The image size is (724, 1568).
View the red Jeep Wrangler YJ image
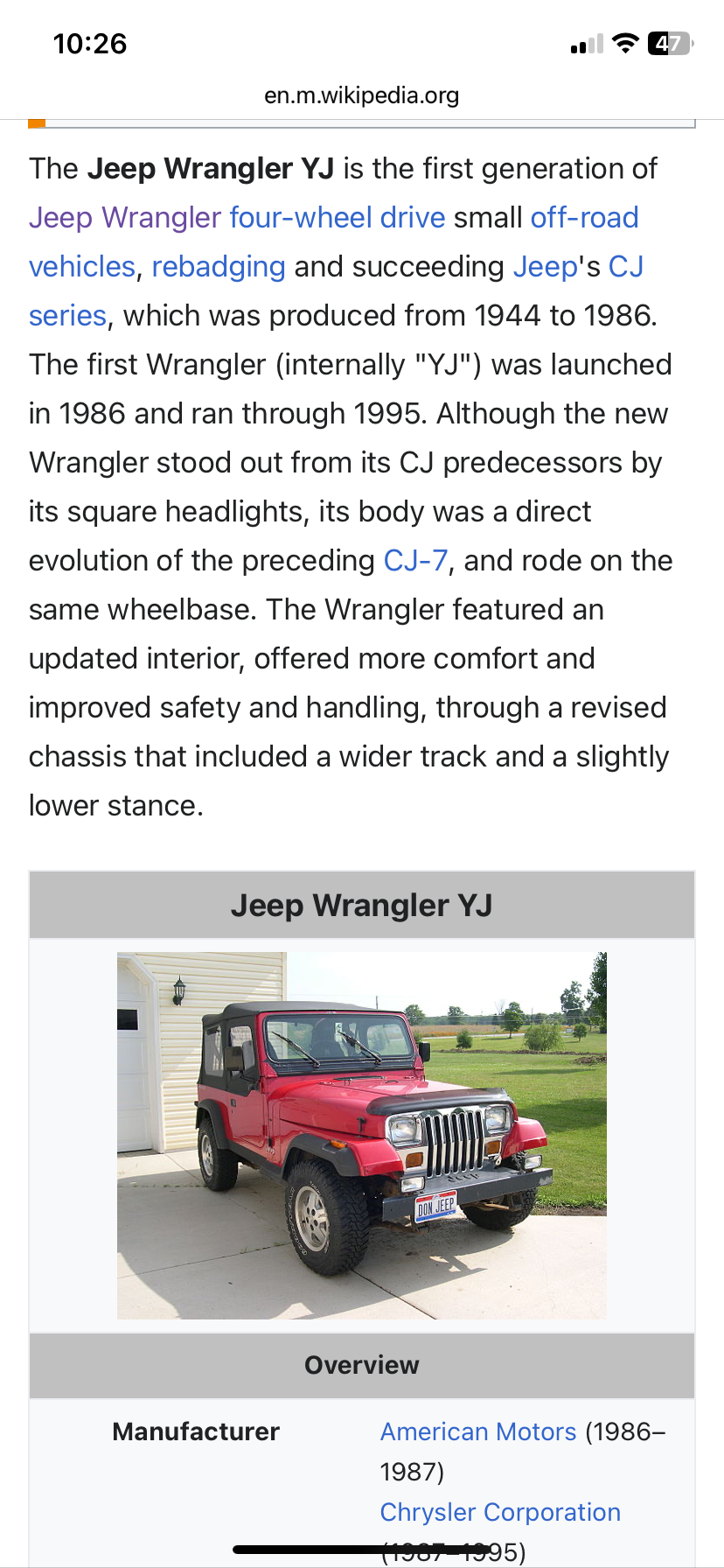tap(361, 1135)
